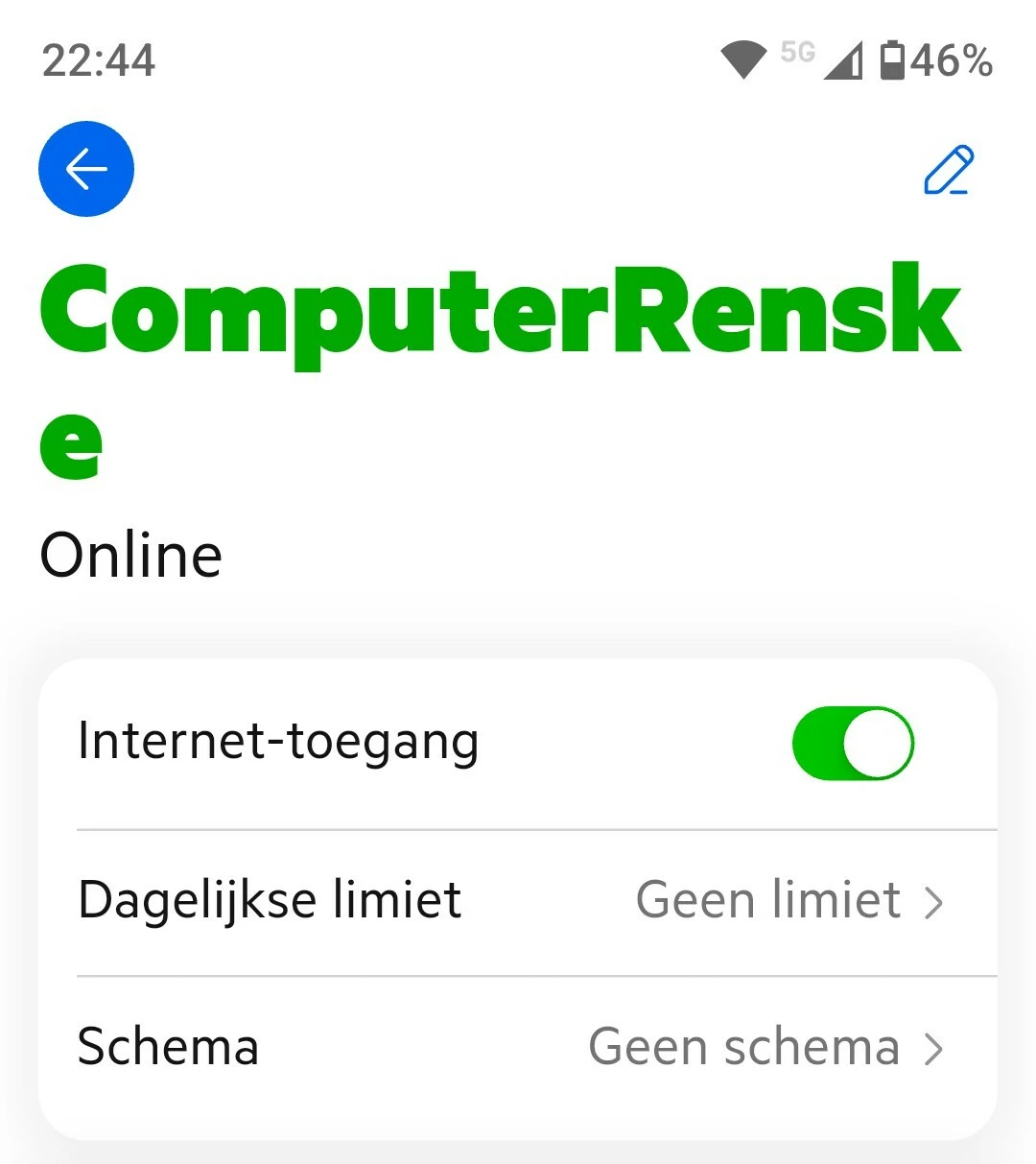
Task: Go back using the blue arrow
Action: pos(86,170)
